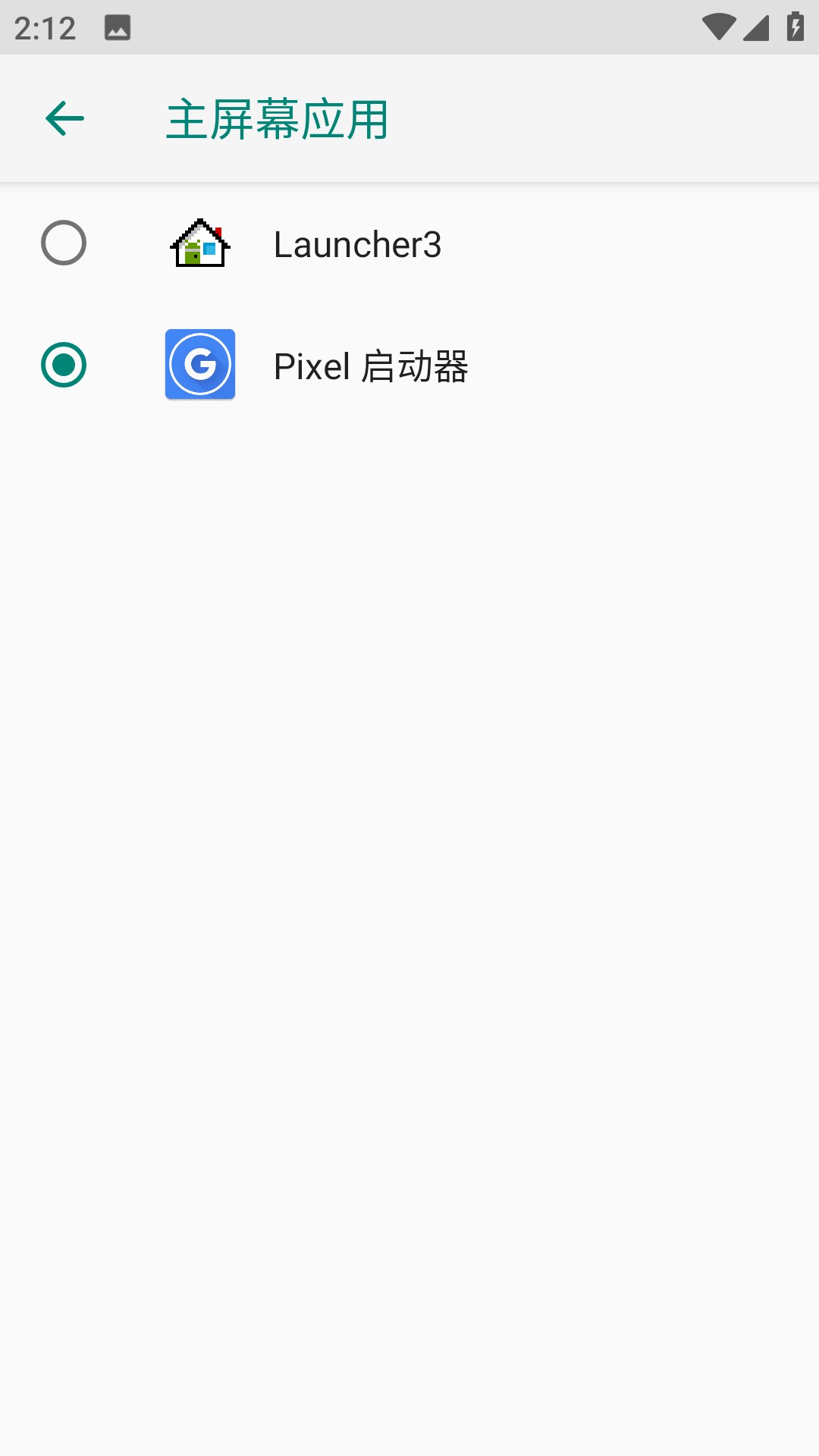Deselect the currently checked Pixel launcher option
The height and width of the screenshot is (1456, 819).
click(64, 365)
